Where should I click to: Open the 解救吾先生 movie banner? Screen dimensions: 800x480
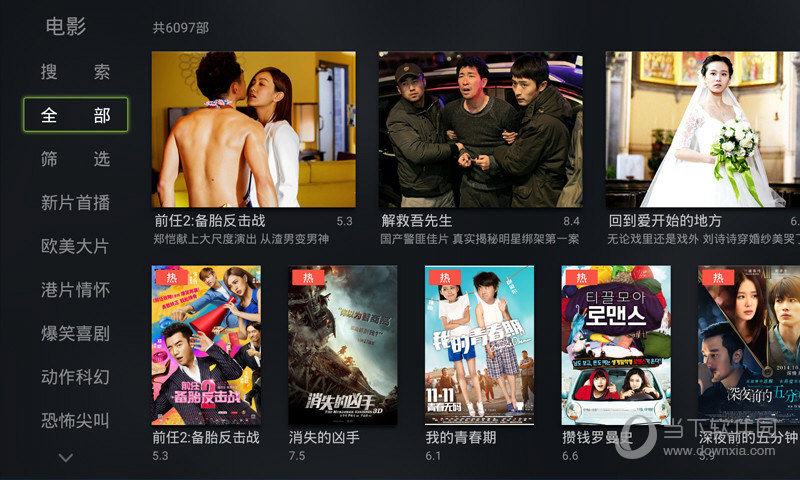point(480,130)
